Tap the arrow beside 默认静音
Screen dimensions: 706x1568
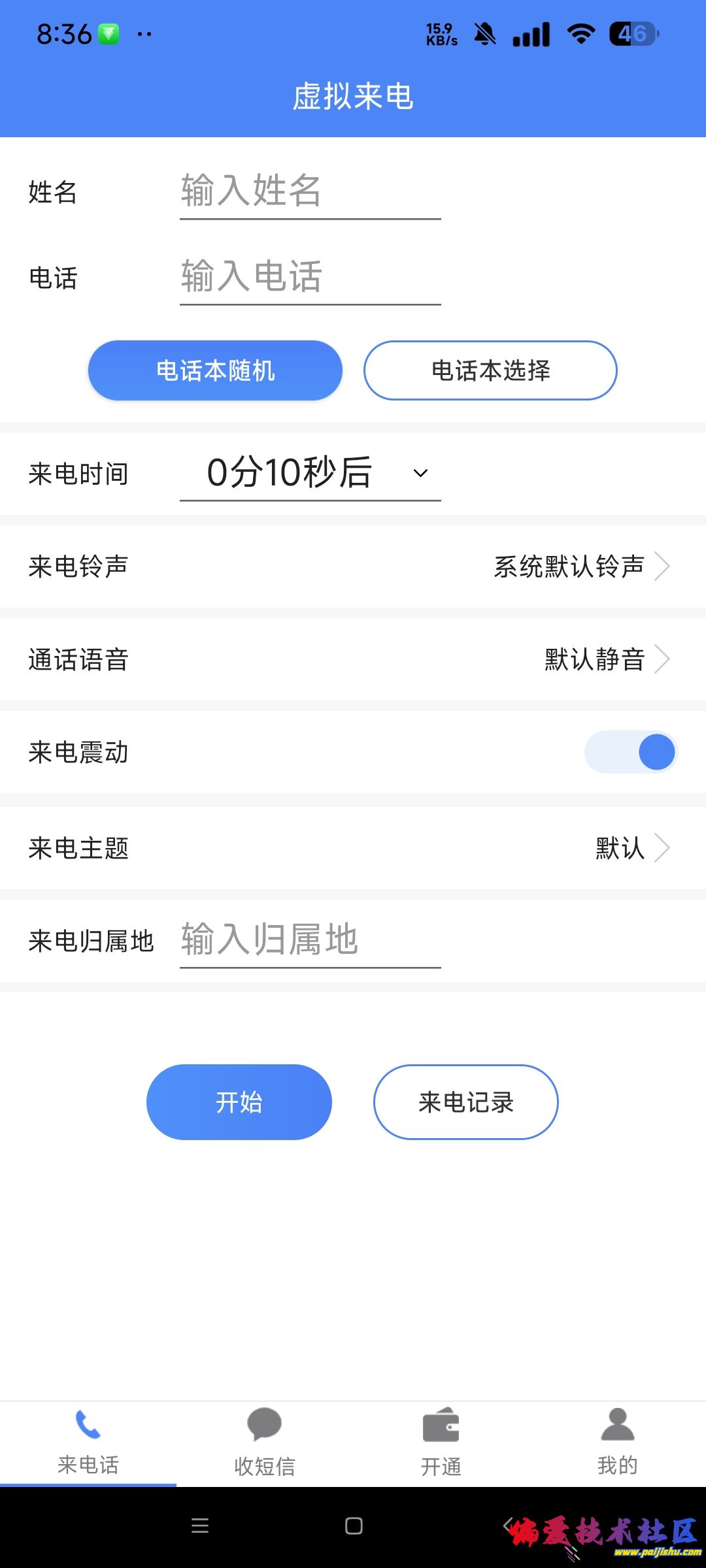coord(663,659)
